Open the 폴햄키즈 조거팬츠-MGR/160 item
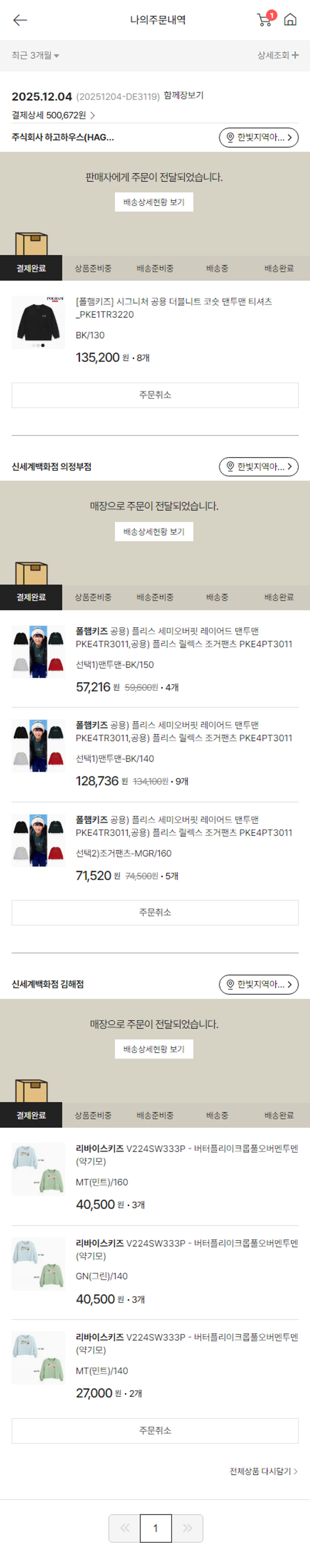Image resolution: width=310 pixels, height=1568 pixels. [183, 826]
